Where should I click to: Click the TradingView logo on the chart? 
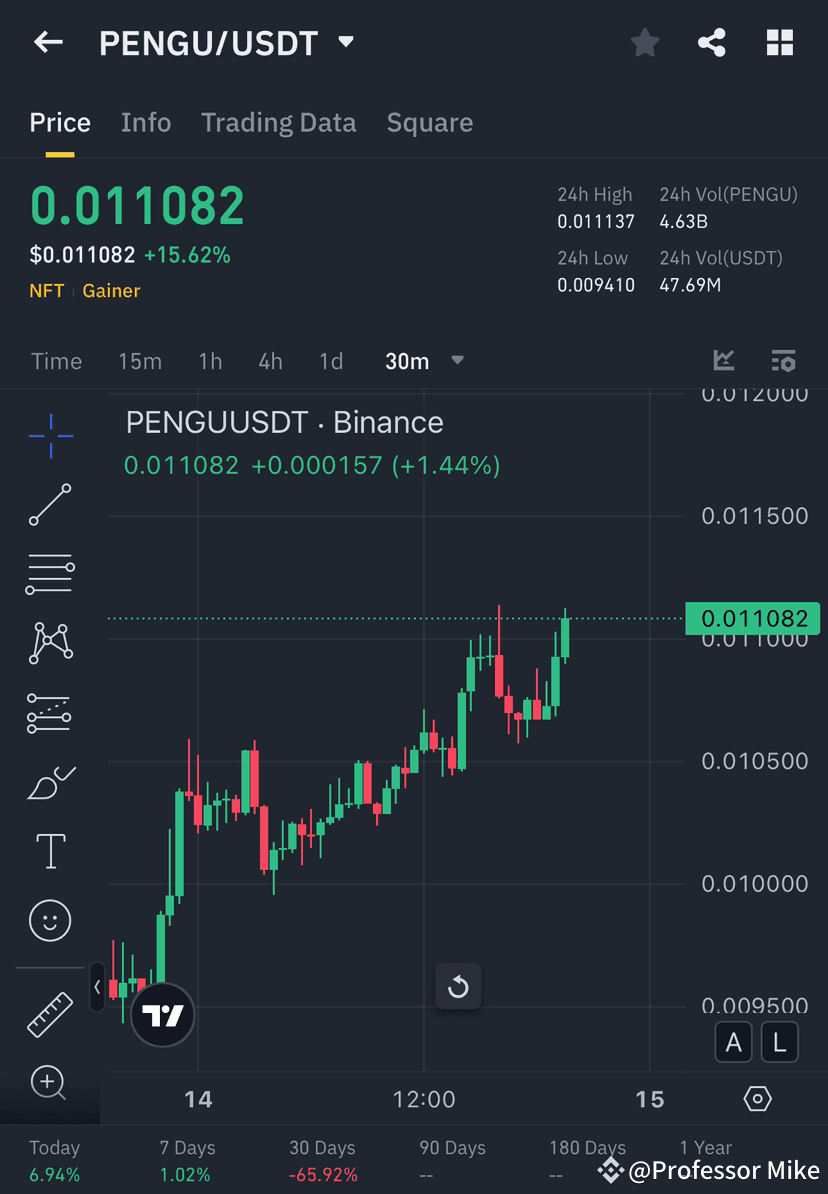point(162,1014)
